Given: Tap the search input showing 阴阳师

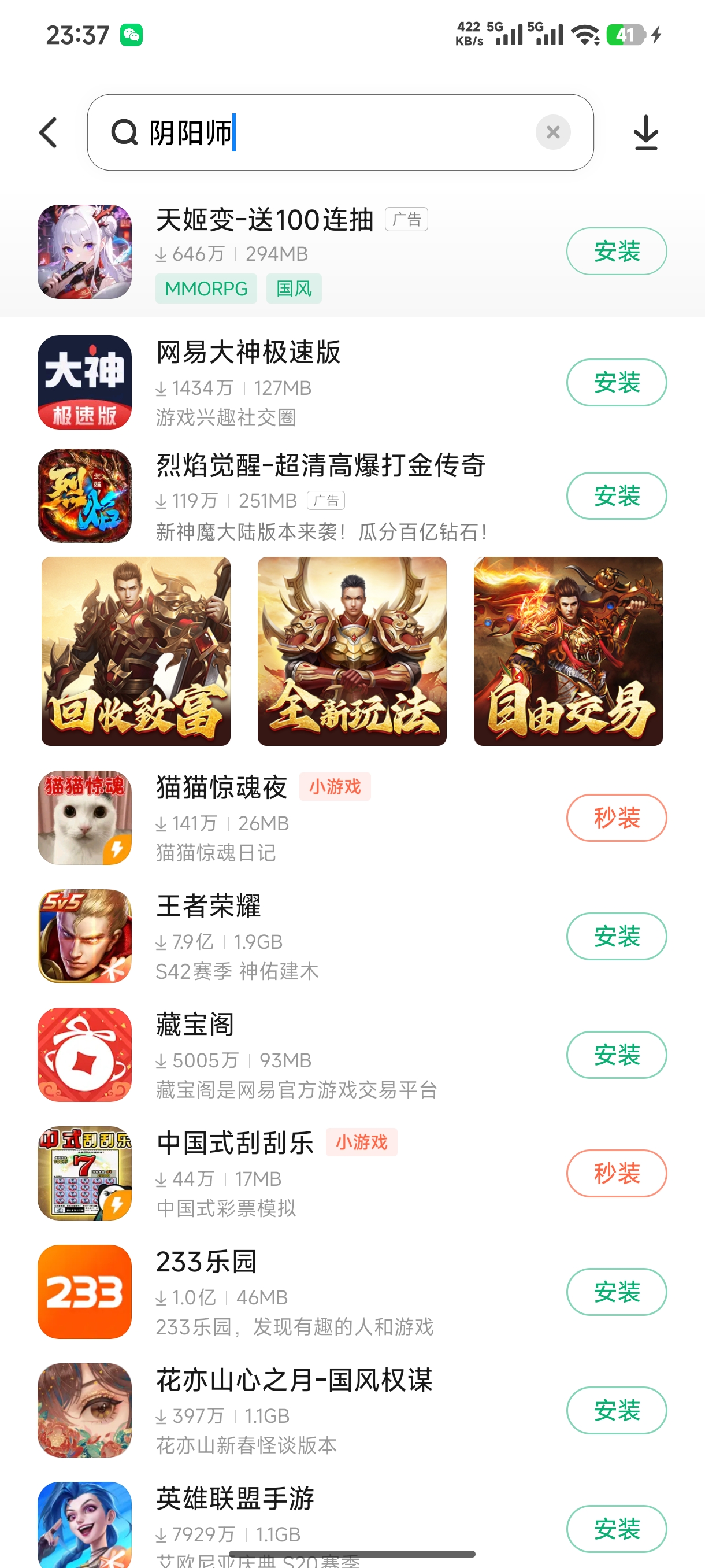Looking at the screenshot, I should click(340, 133).
